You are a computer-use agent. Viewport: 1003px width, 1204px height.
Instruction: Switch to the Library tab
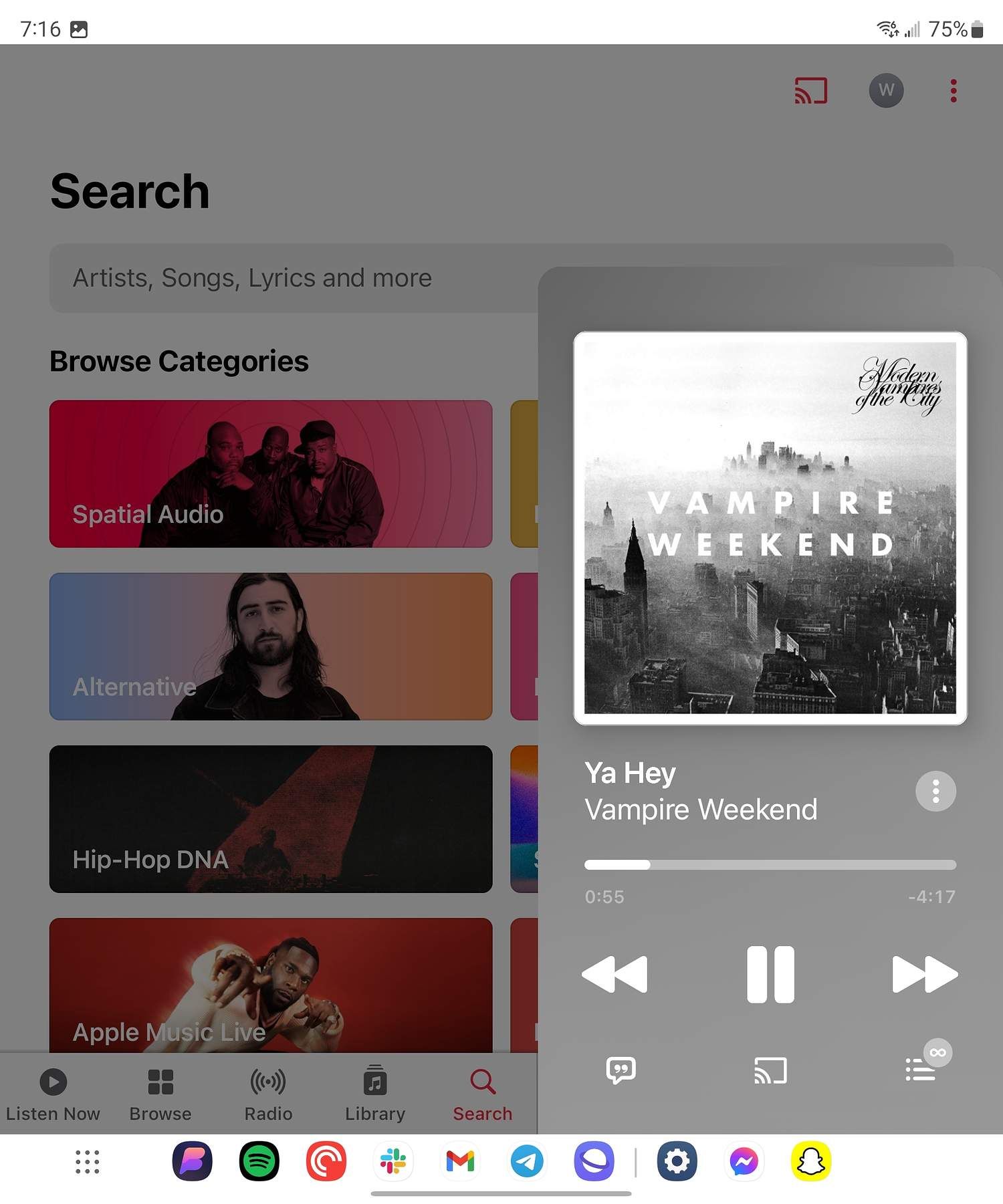pos(375,1094)
